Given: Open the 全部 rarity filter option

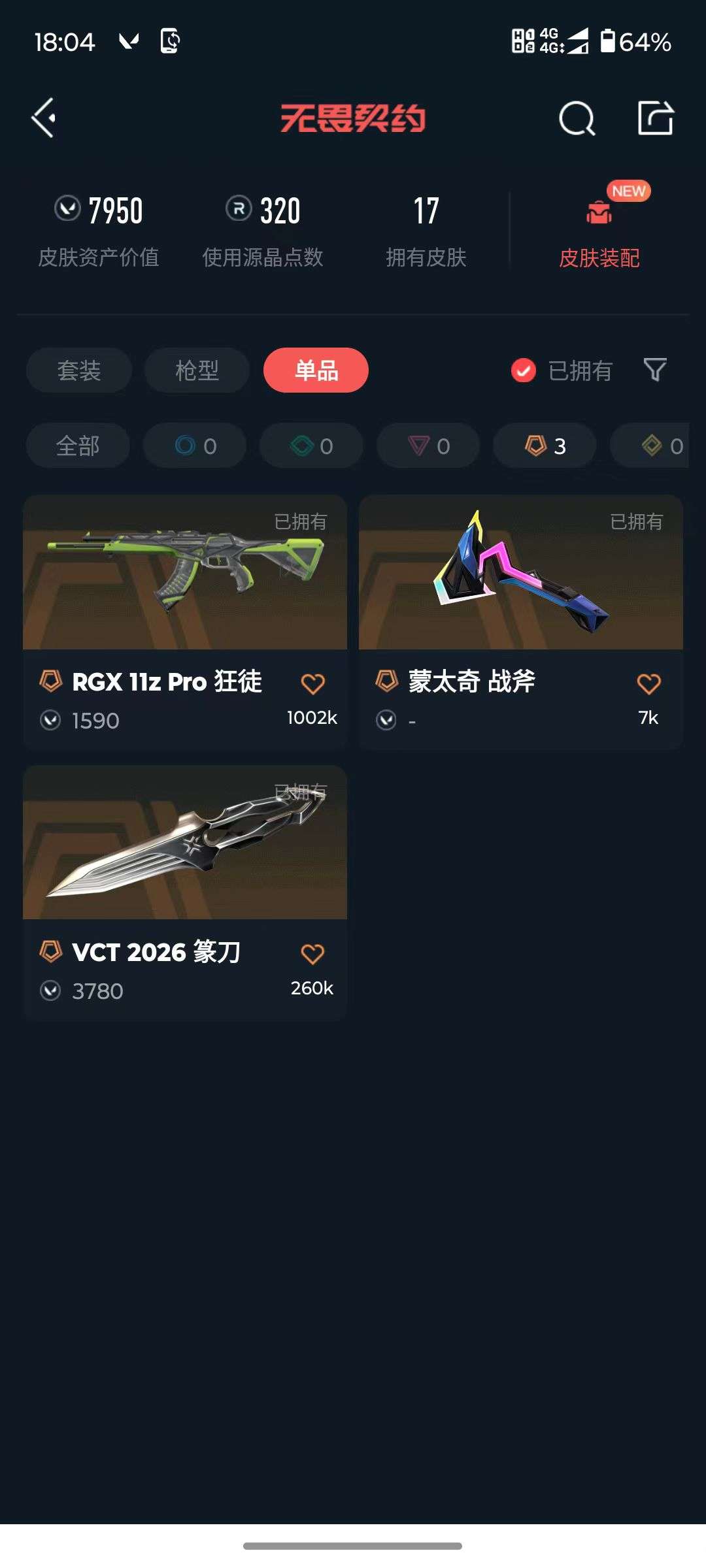Looking at the screenshot, I should click(x=78, y=446).
